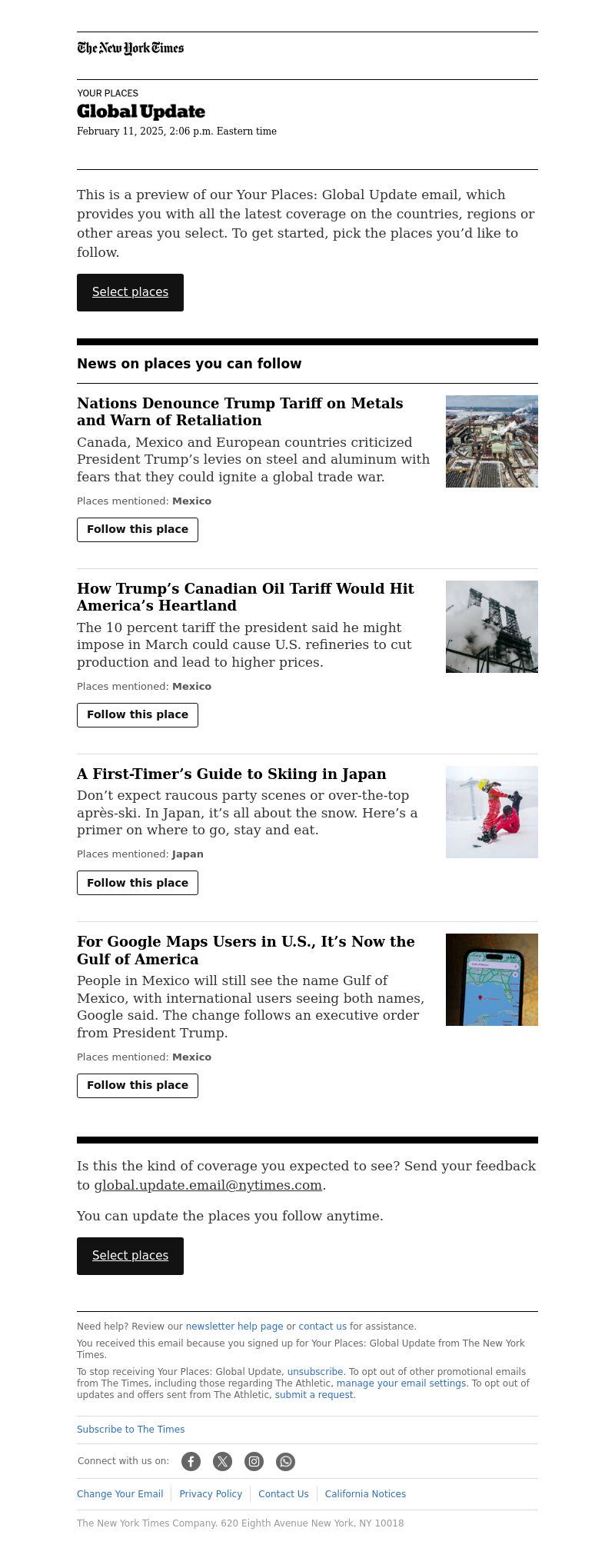Open the WhatsApp social icon
Viewport: 615px width, 1568px height.
coord(285,1461)
